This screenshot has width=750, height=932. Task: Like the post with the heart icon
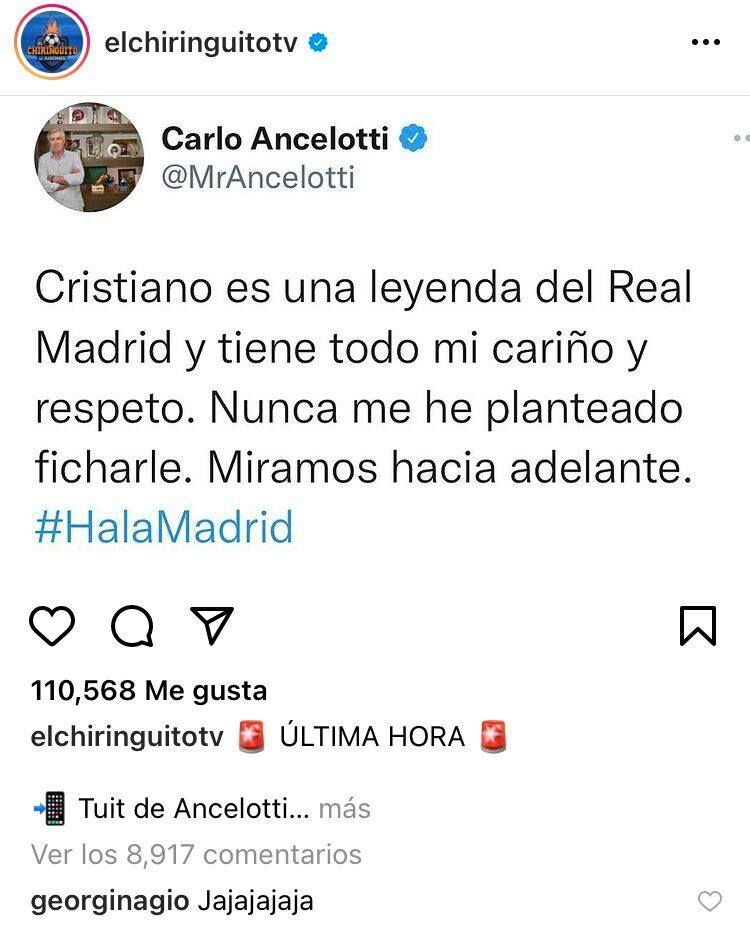54,625
